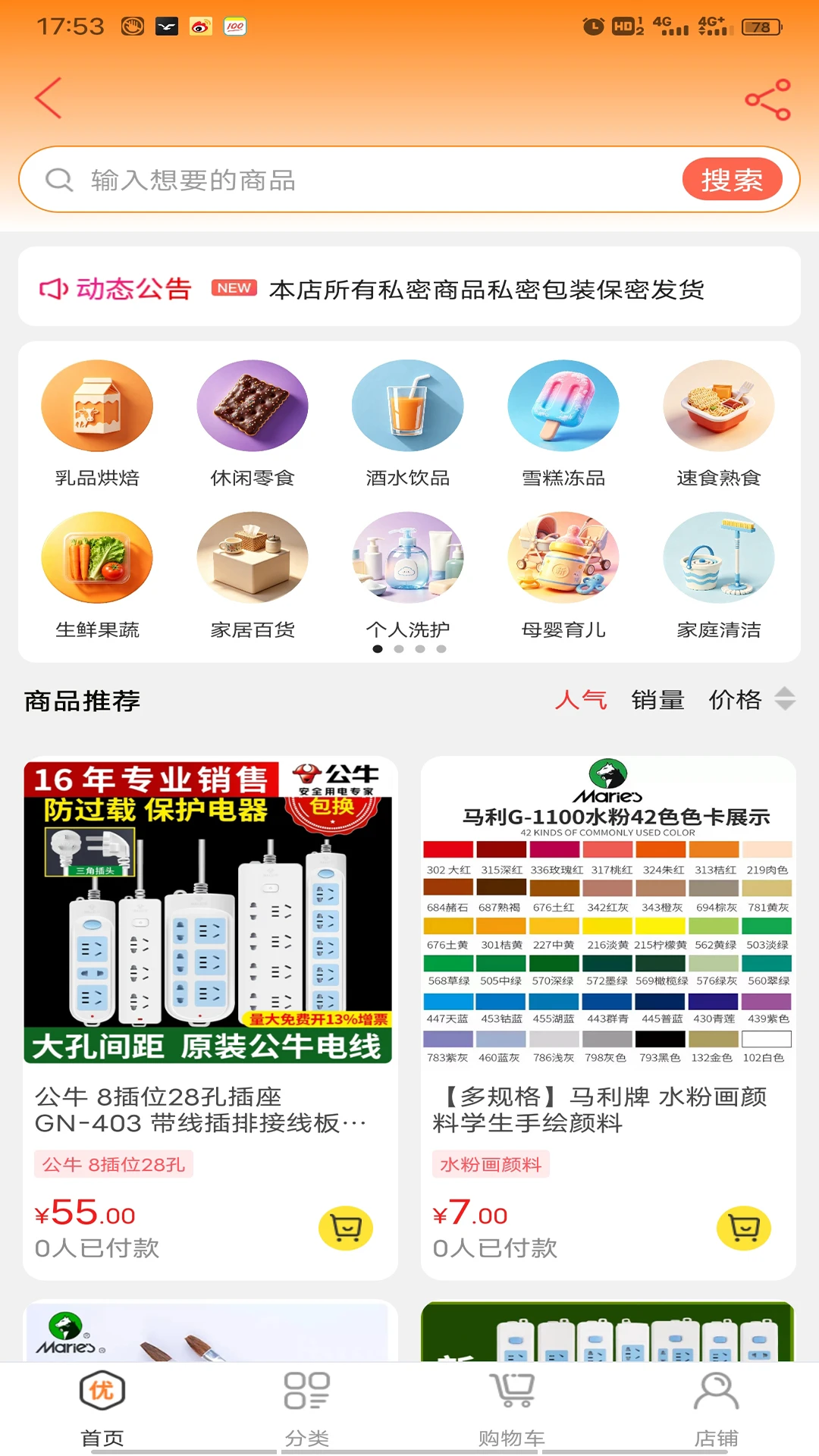Open the 购物车 tab

pyautogui.click(x=512, y=1408)
